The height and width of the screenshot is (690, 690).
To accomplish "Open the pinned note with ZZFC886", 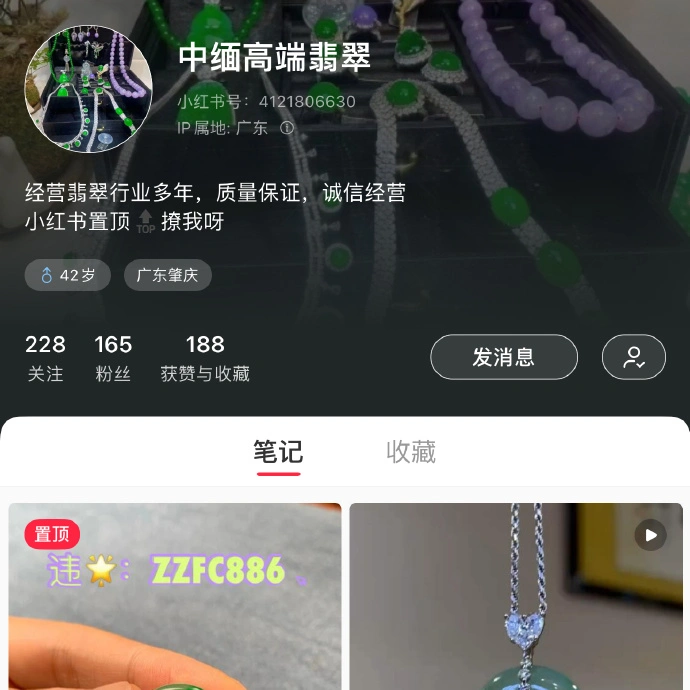I will [x=175, y=600].
